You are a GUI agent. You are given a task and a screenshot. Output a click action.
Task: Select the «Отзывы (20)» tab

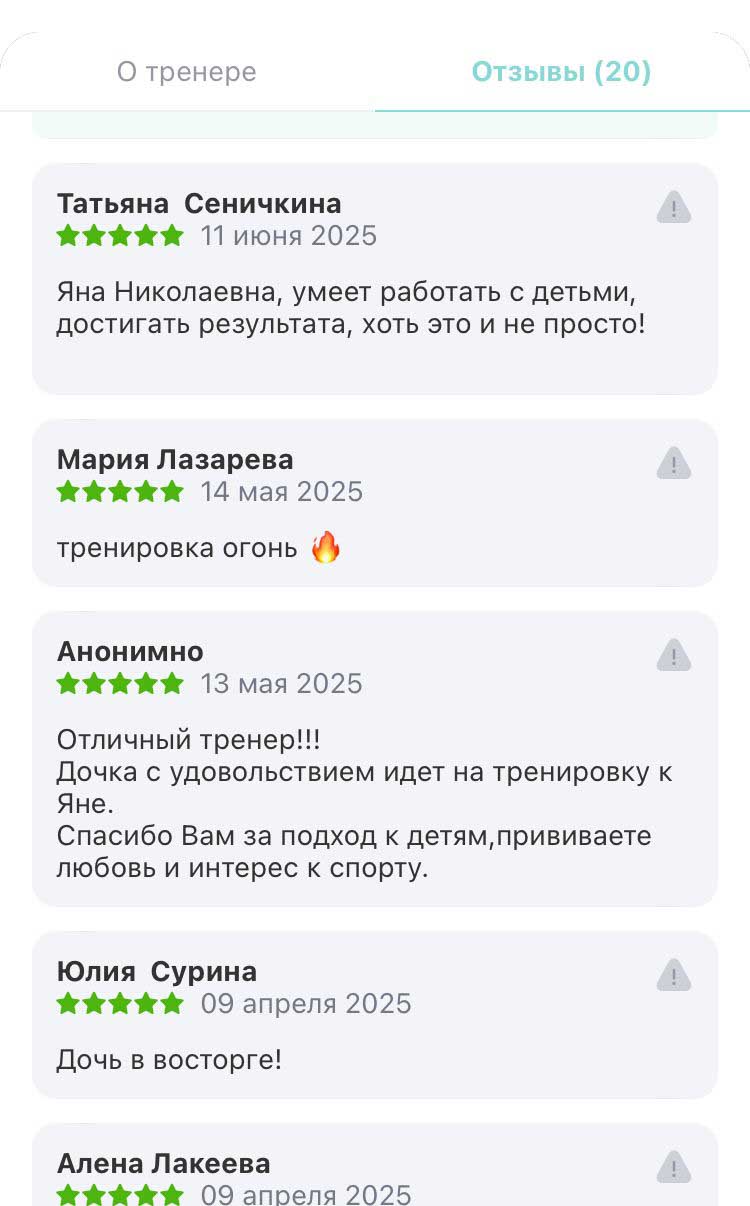[x=561, y=72]
